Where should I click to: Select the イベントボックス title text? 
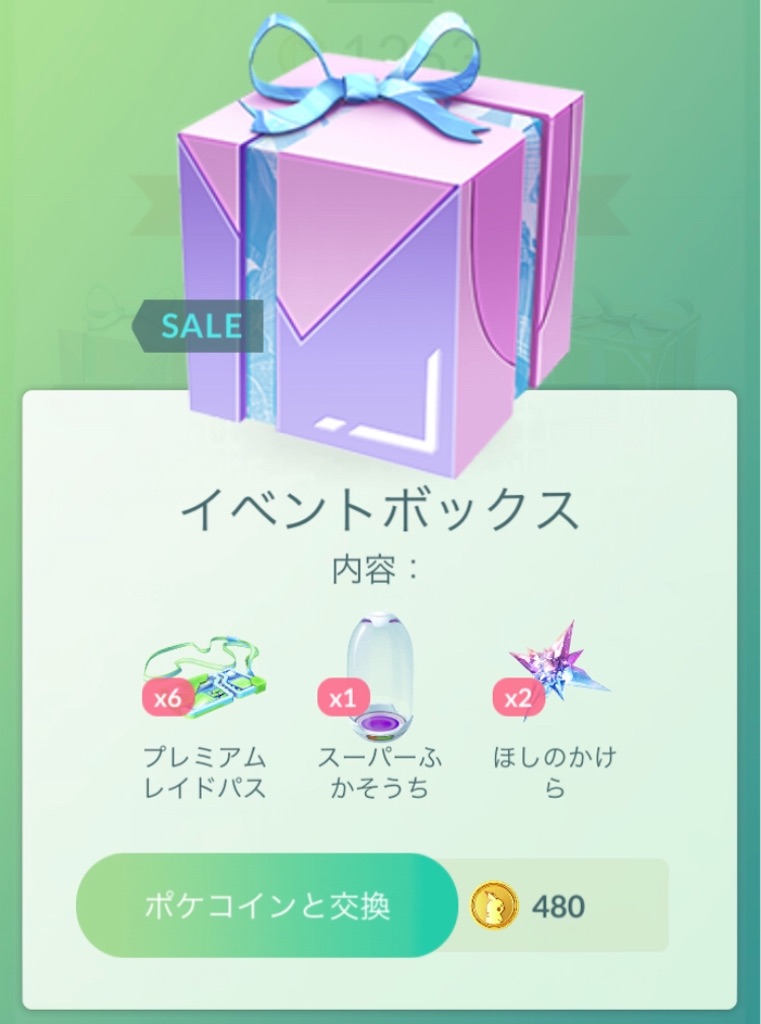[x=380, y=513]
